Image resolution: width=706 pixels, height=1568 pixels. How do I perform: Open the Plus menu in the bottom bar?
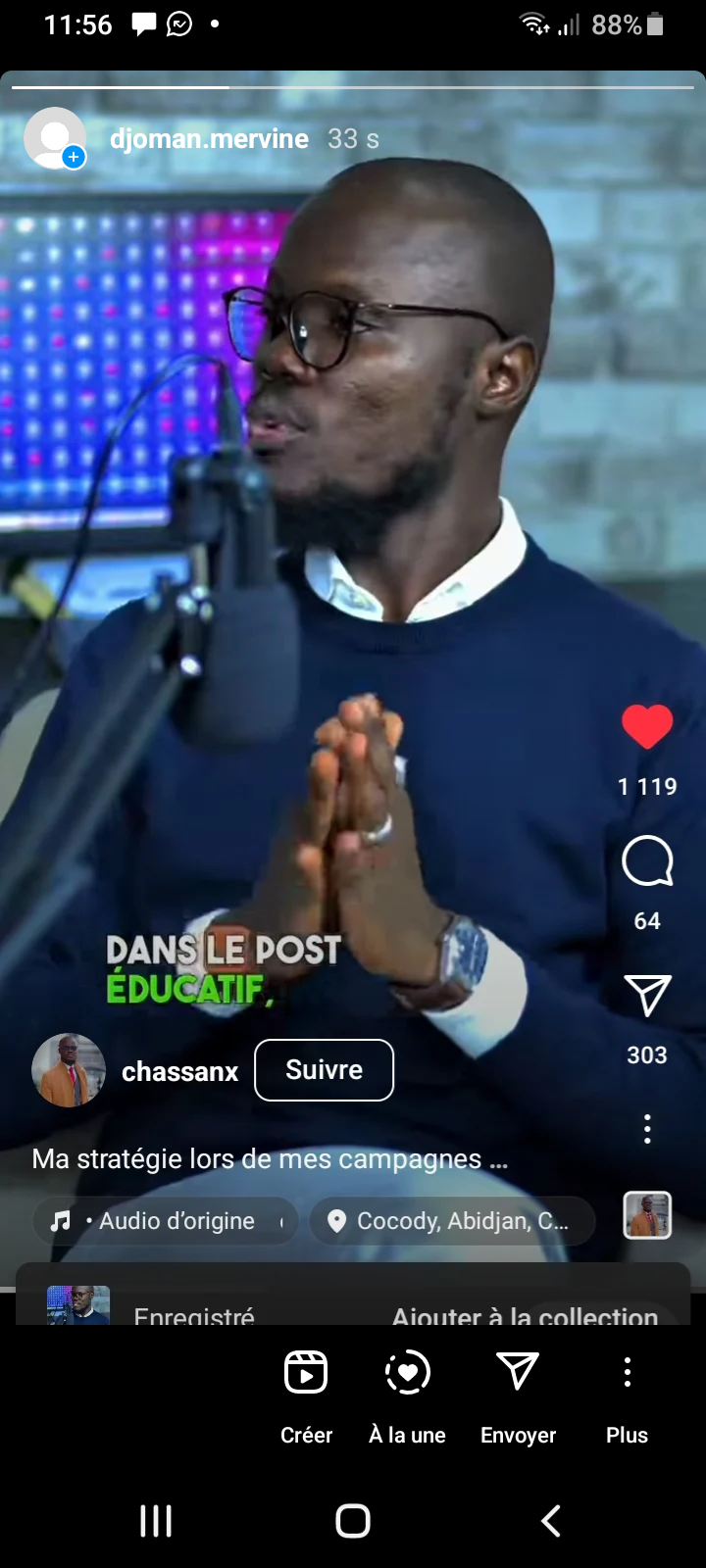627,1392
